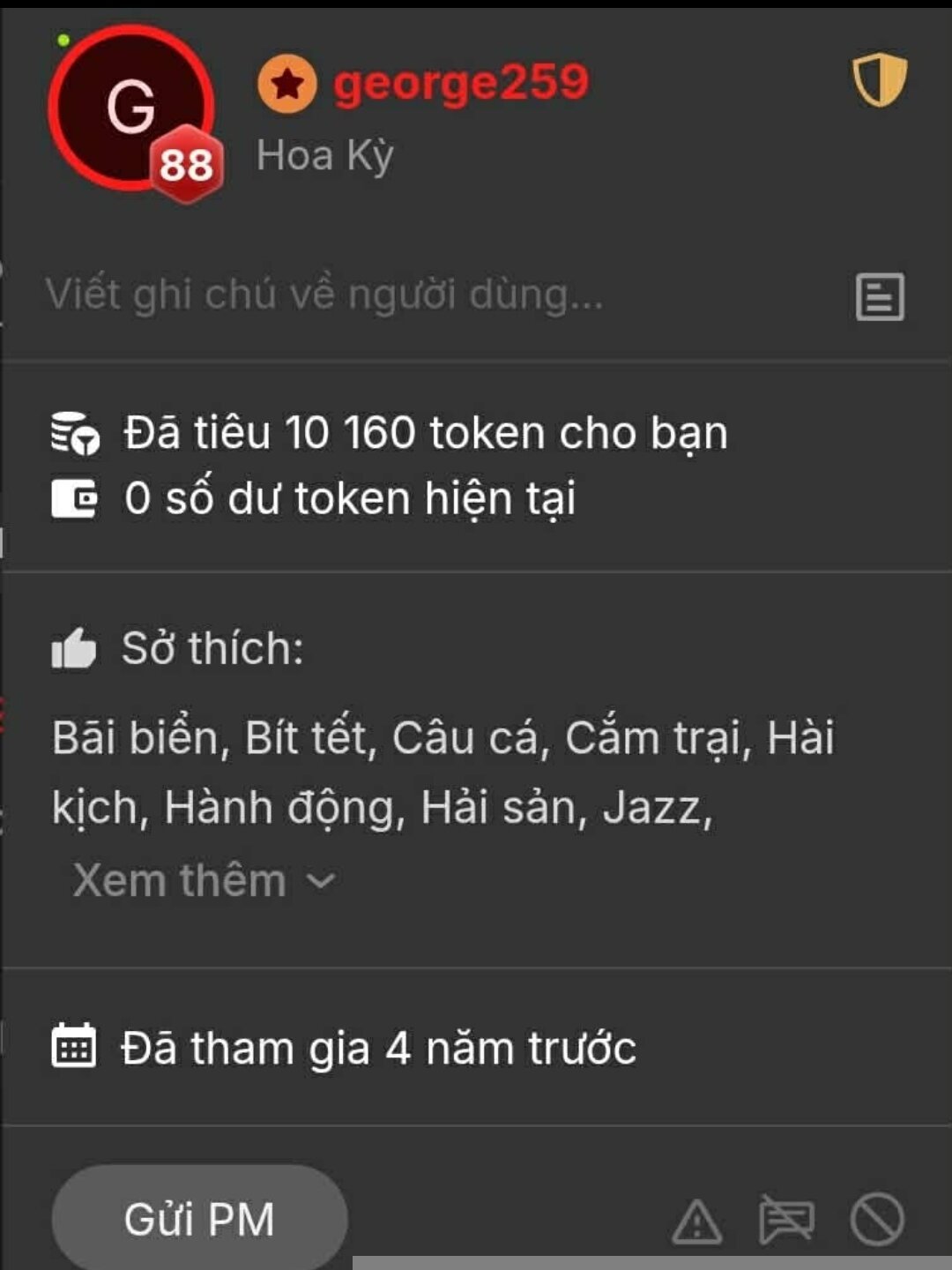
Task: Expand interests with Xem thêm
Action: (x=204, y=880)
